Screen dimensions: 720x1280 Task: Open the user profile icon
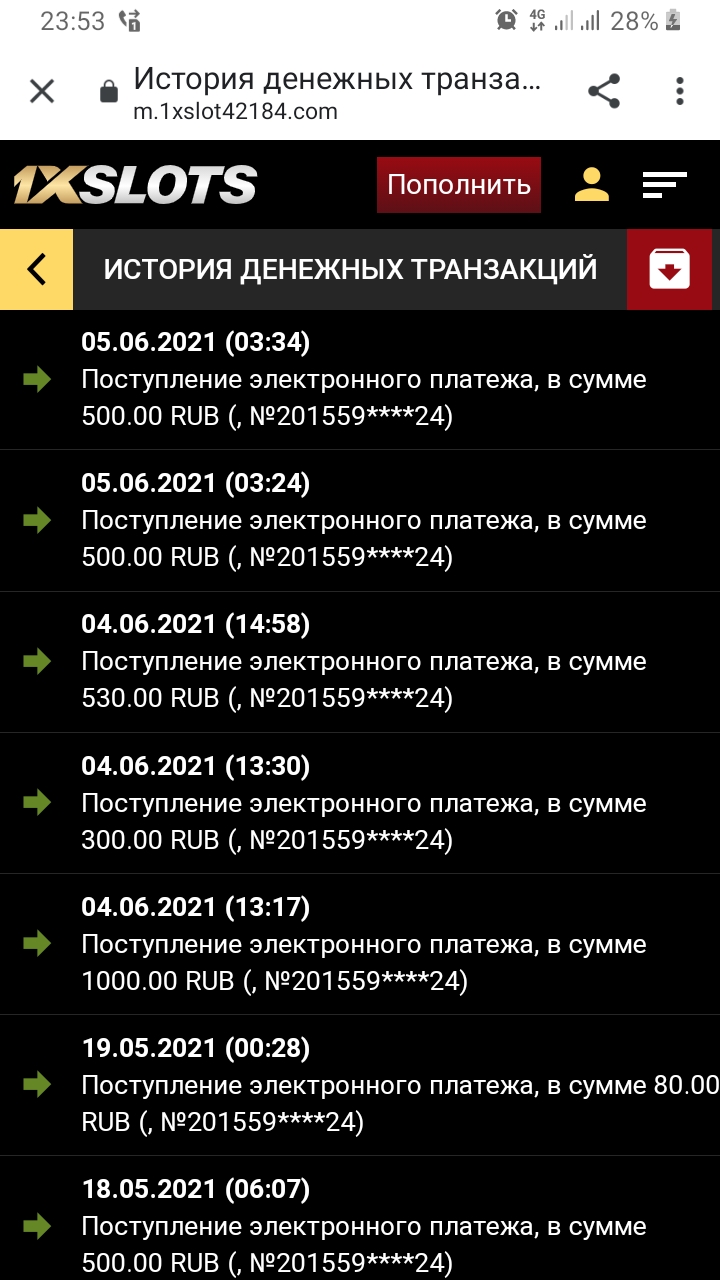point(591,185)
